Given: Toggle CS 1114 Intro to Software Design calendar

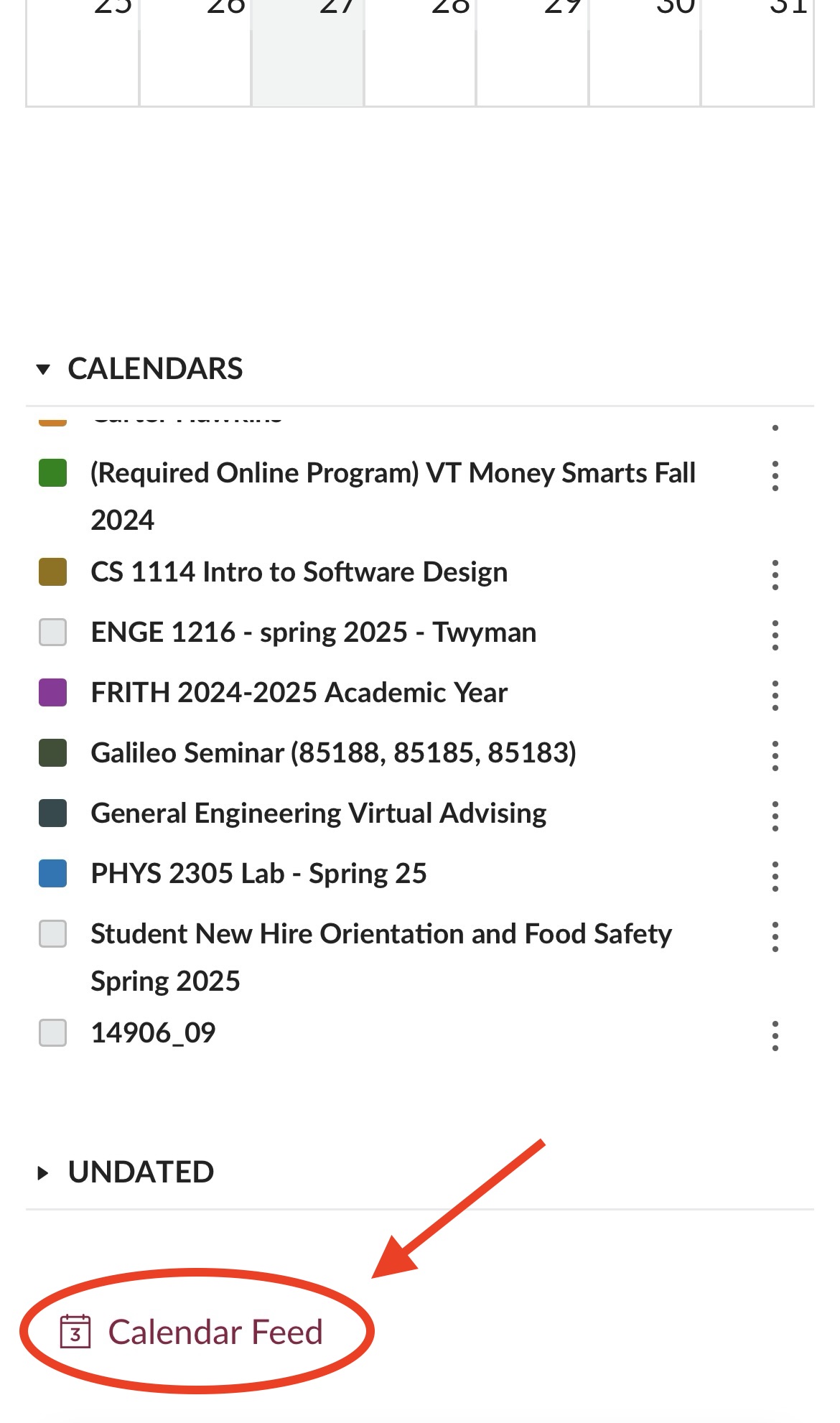Looking at the screenshot, I should coord(52,572).
